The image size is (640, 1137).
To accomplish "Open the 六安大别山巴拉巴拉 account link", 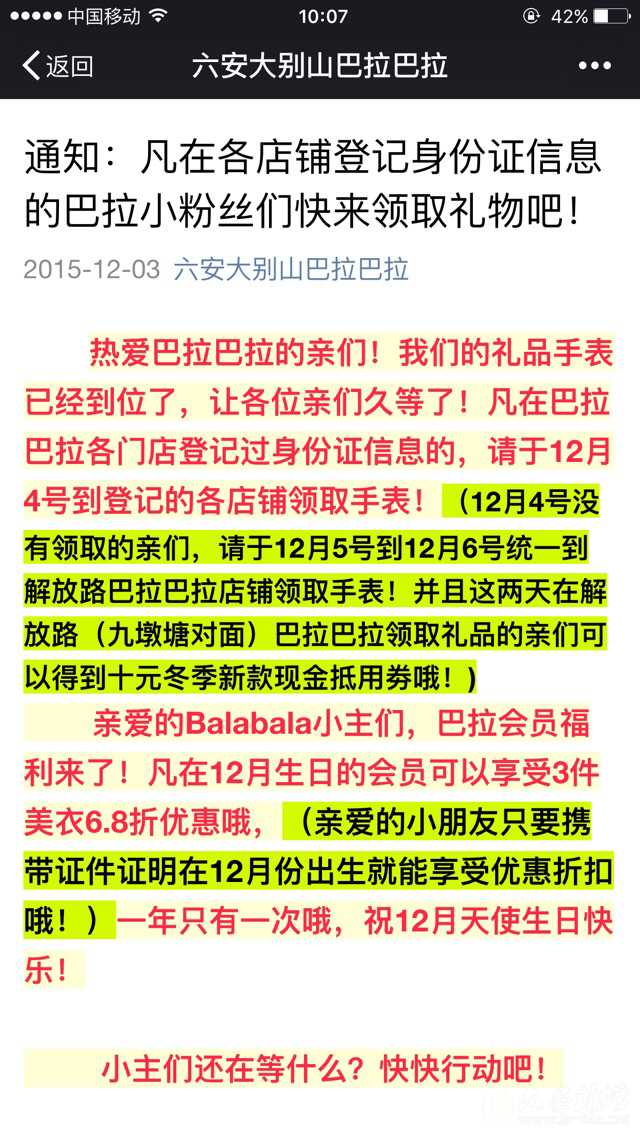I will 290,270.
